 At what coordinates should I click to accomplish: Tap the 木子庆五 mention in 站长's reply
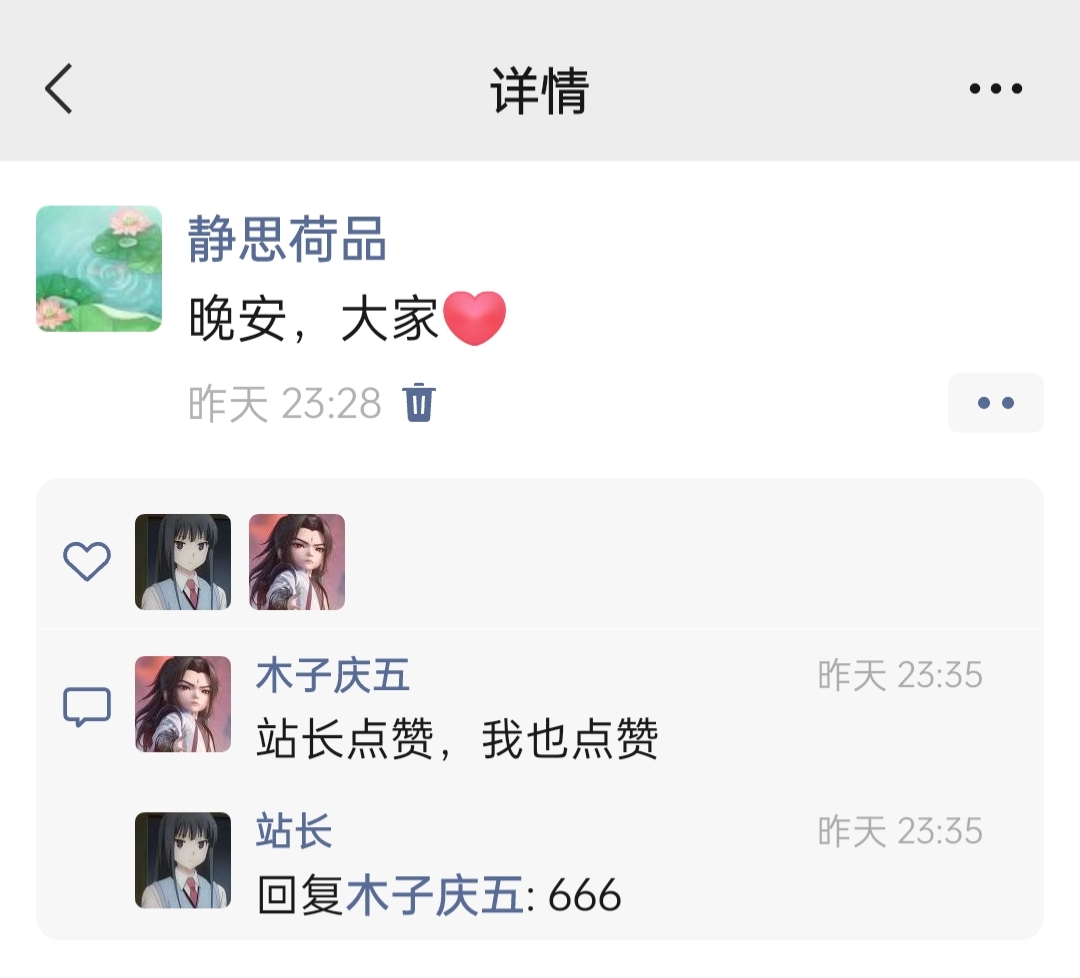click(x=435, y=895)
